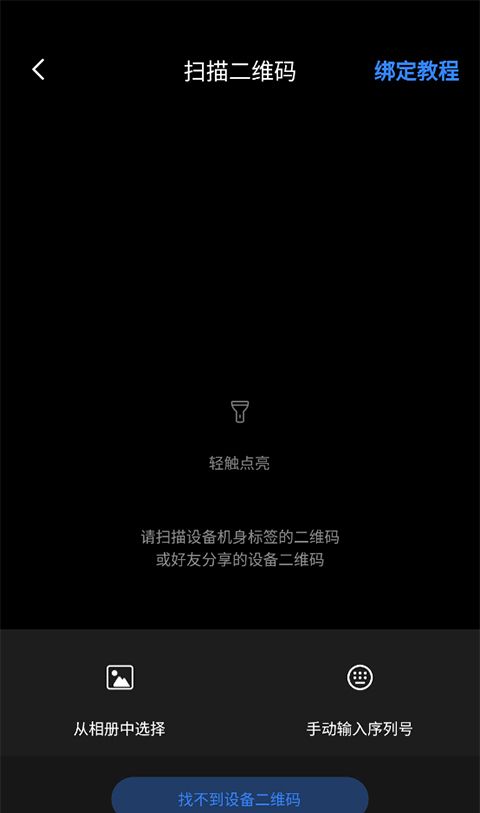Choose a QR code via 从相册中选择
The height and width of the screenshot is (813, 480).
119,699
